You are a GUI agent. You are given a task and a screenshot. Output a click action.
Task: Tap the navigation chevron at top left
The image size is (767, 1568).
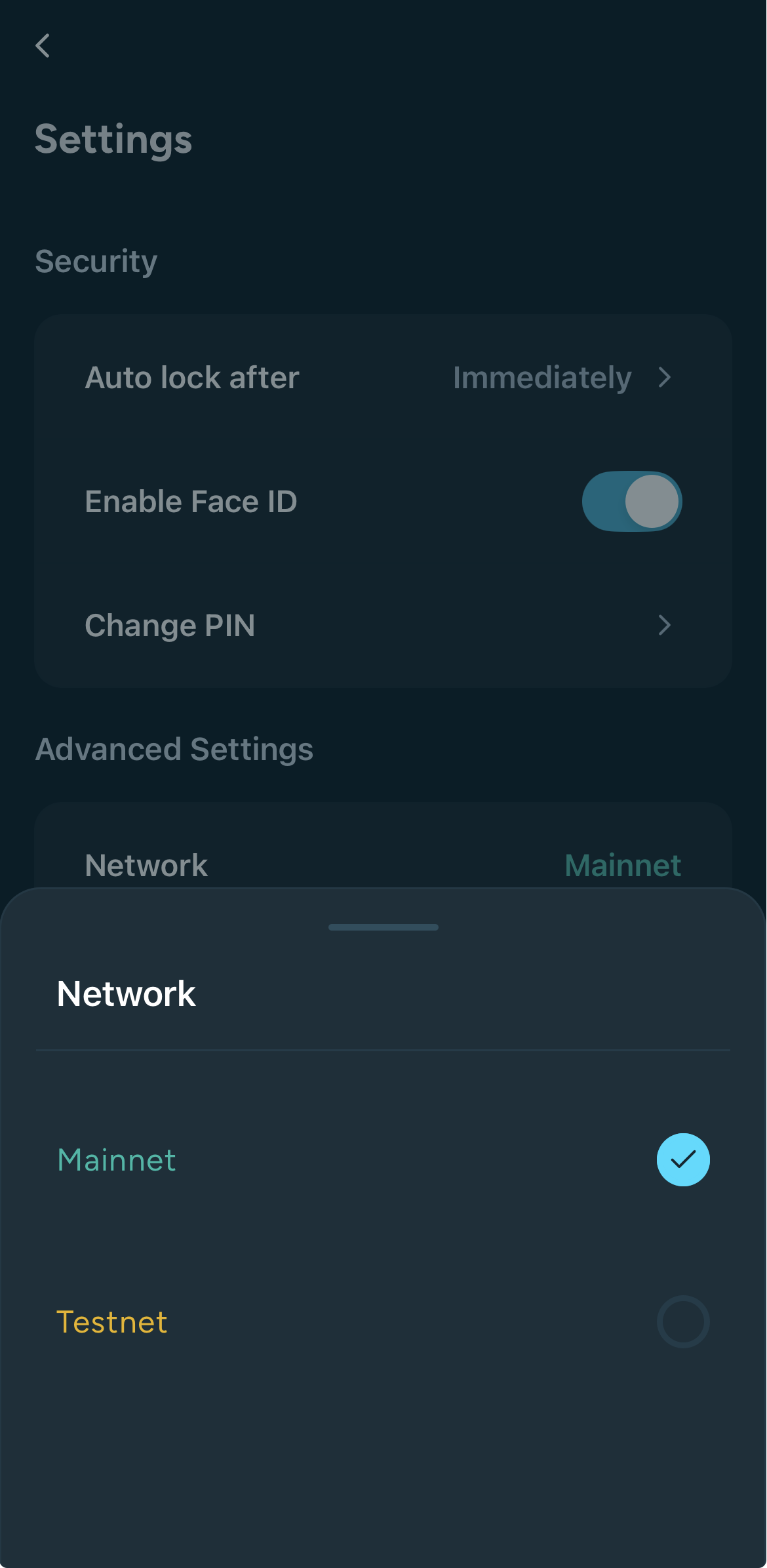(43, 47)
